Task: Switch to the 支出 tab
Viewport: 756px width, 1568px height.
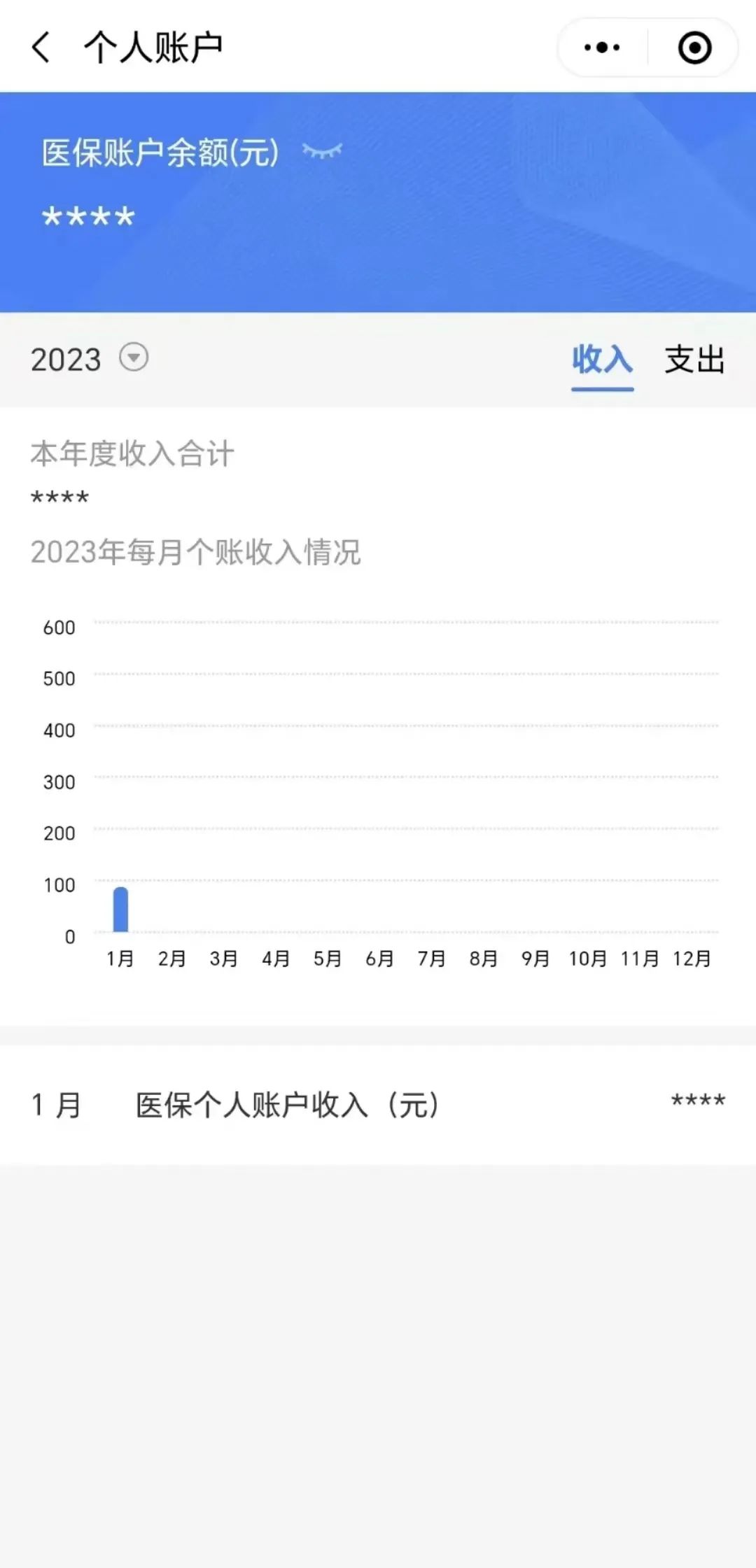Action: (694, 360)
